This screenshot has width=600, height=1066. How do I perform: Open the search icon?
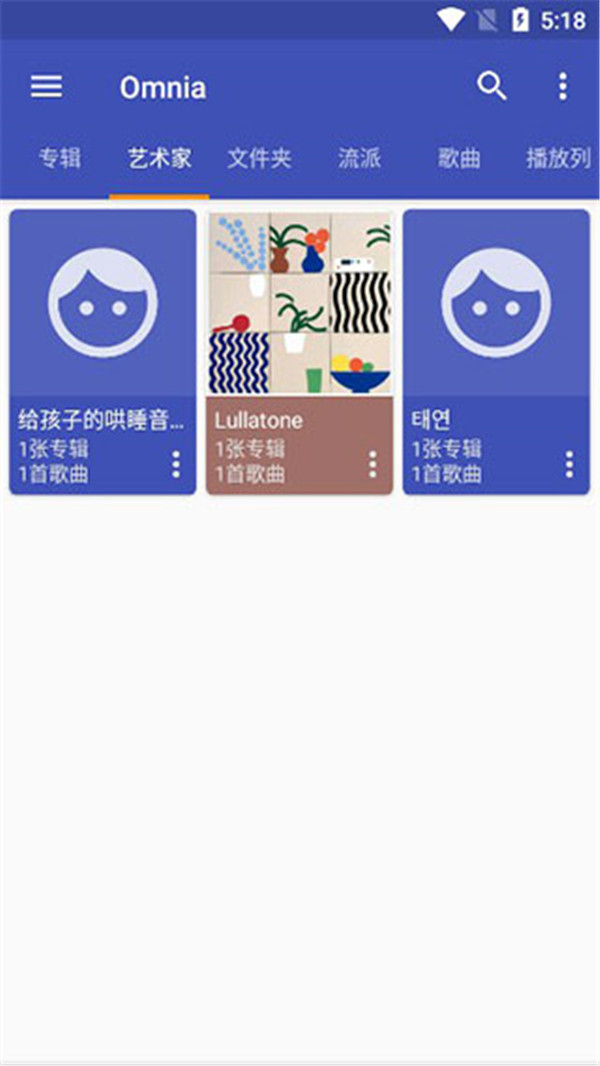coord(492,87)
